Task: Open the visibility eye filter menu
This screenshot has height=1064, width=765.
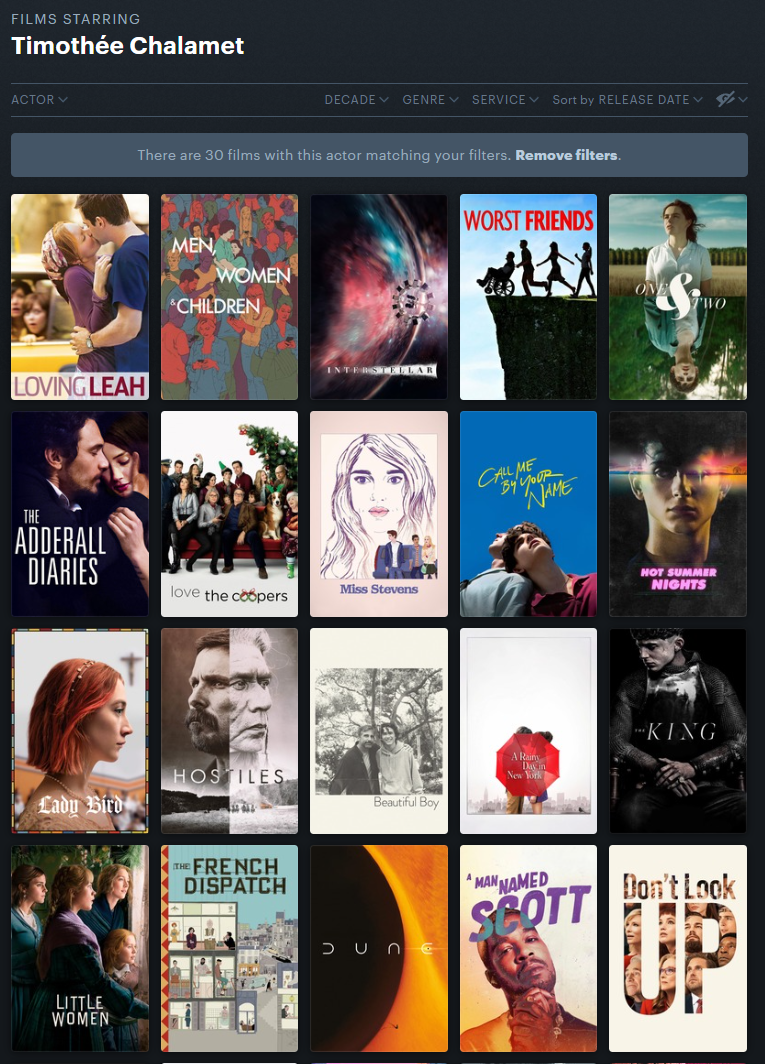Action: 732,100
